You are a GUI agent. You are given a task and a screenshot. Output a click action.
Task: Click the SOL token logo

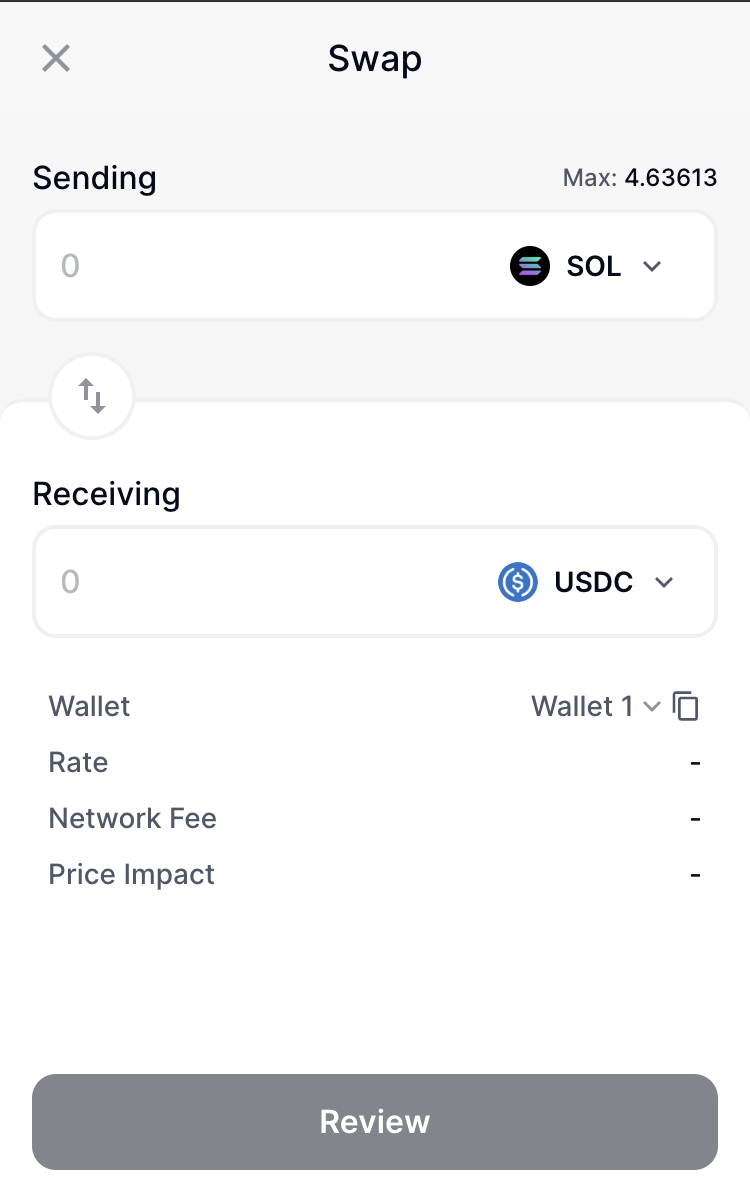click(530, 266)
